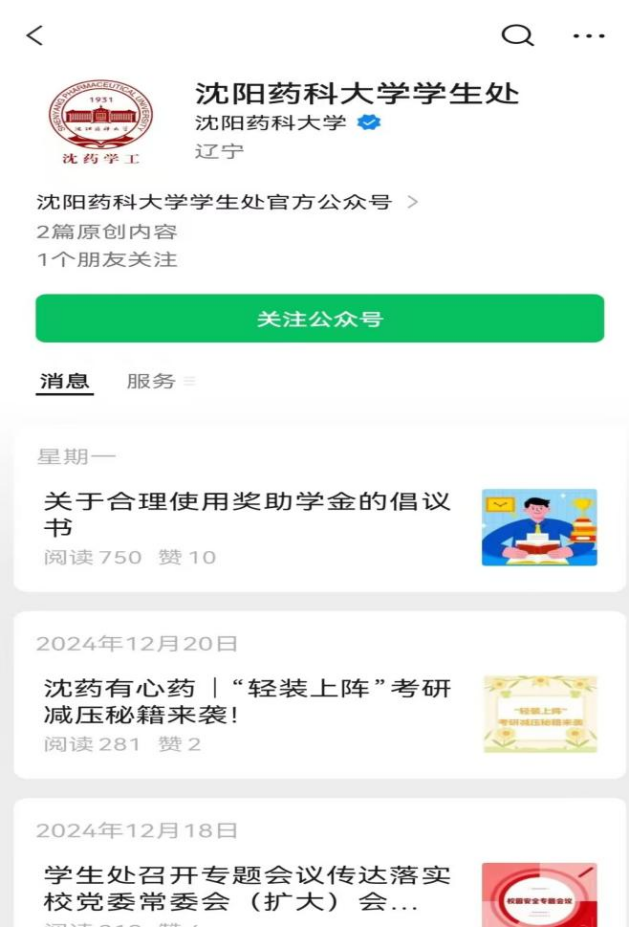The height and width of the screenshot is (927, 629).
Task: Open the 学生处召开专题会议 article
Action: click(247, 888)
